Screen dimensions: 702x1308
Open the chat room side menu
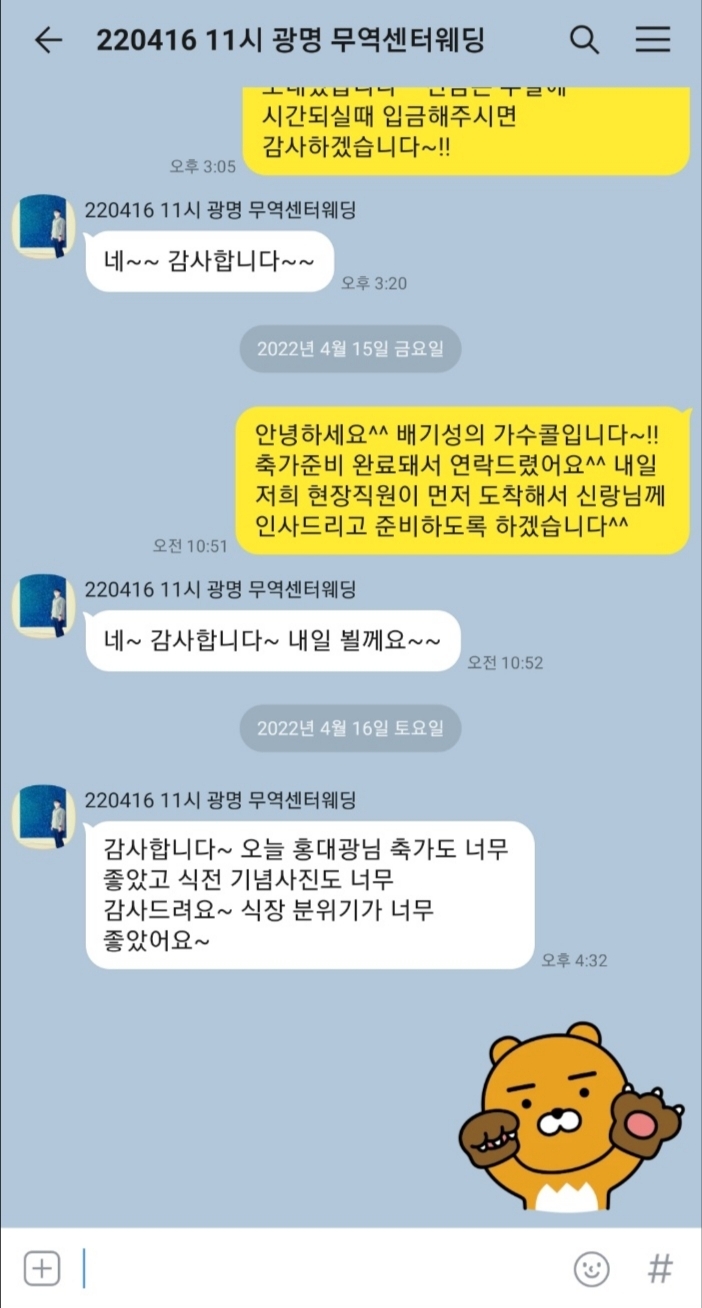(652, 40)
